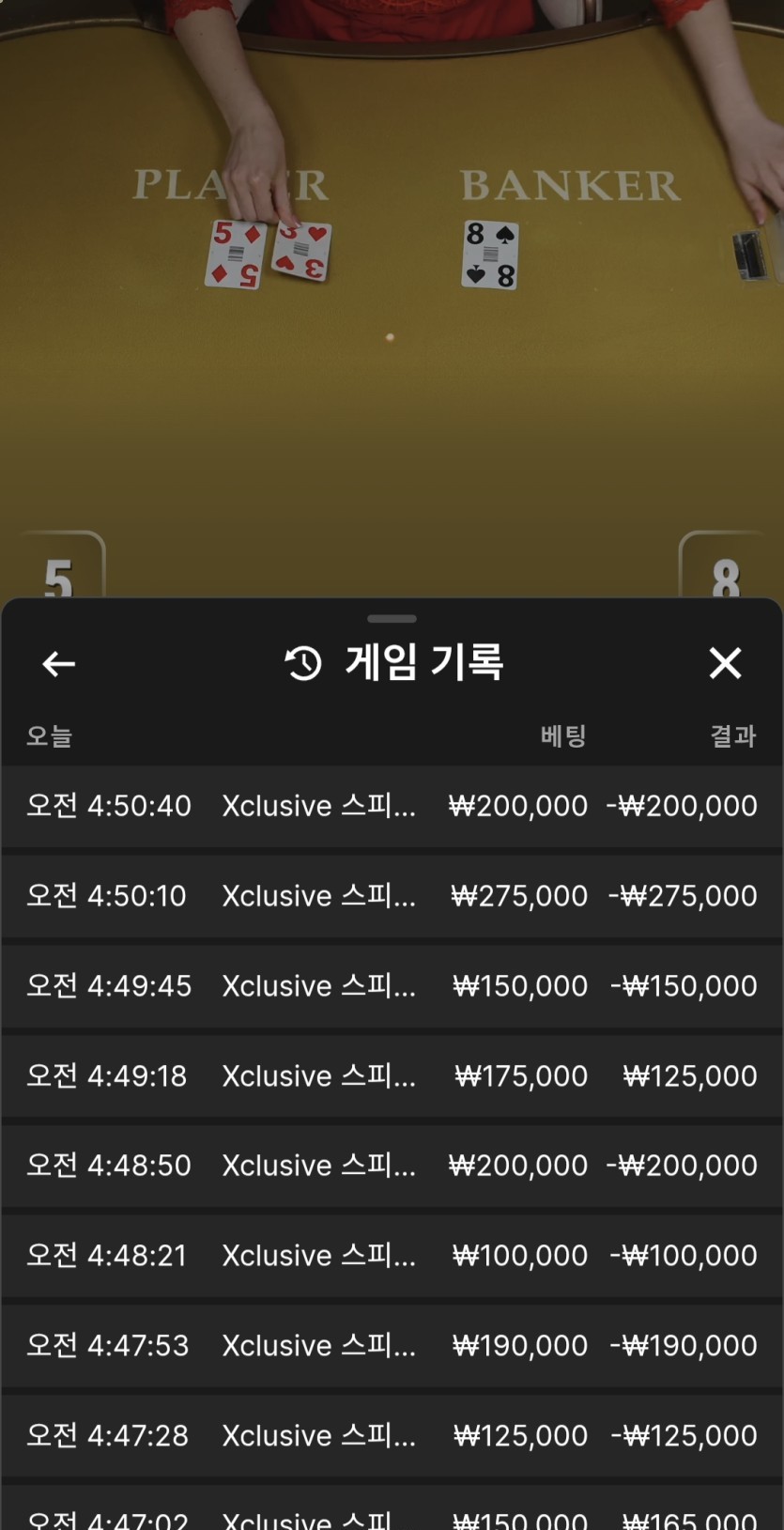Screen dimensions: 784x1530
Task: View the 오전 4:49:45 record details
Action: (392, 986)
